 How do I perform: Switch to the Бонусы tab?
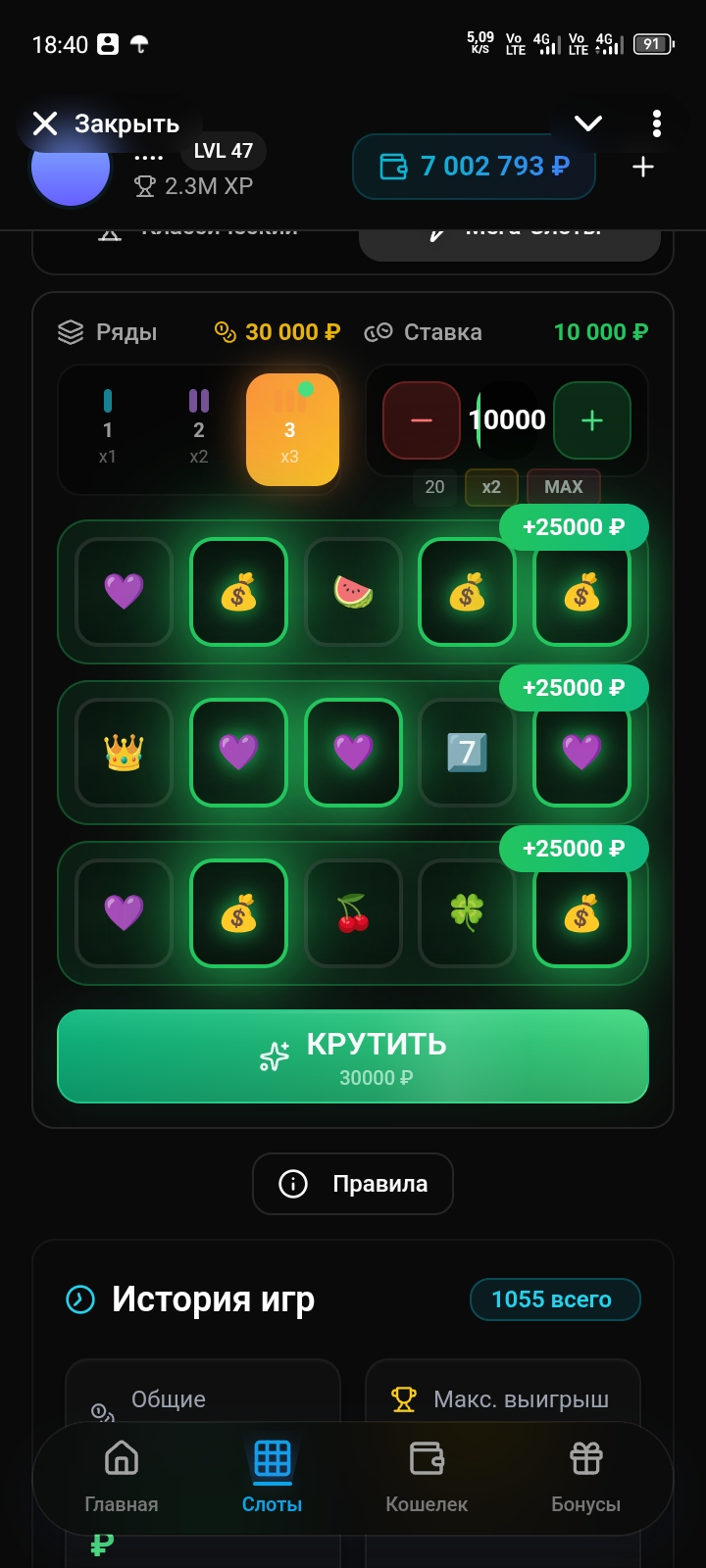point(585,1477)
